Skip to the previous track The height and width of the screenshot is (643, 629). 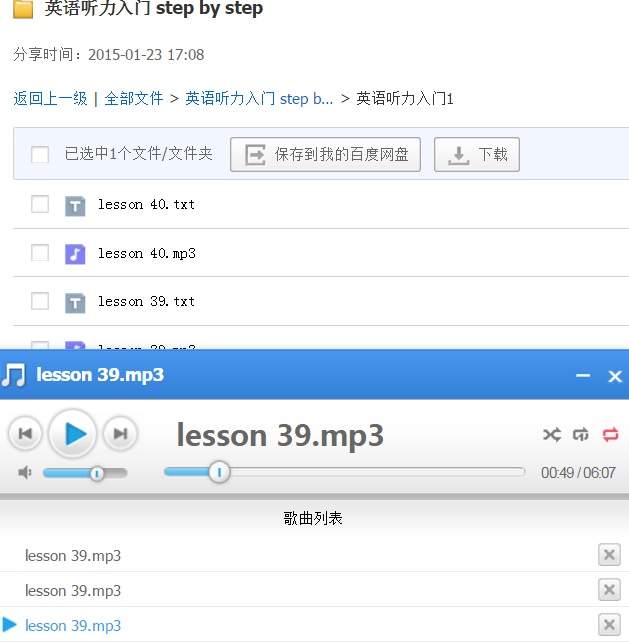pyautogui.click(x=25, y=434)
